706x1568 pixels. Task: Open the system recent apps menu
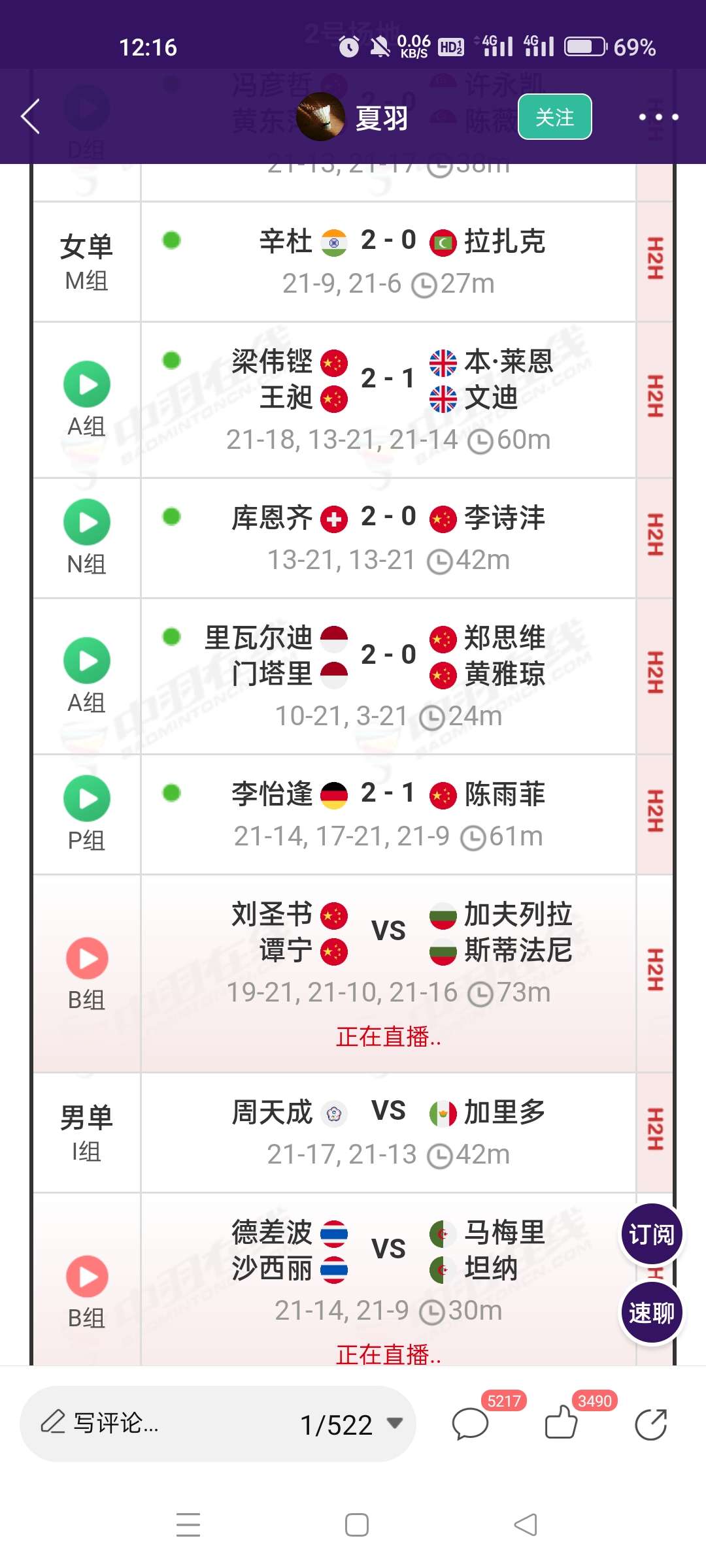click(188, 1526)
